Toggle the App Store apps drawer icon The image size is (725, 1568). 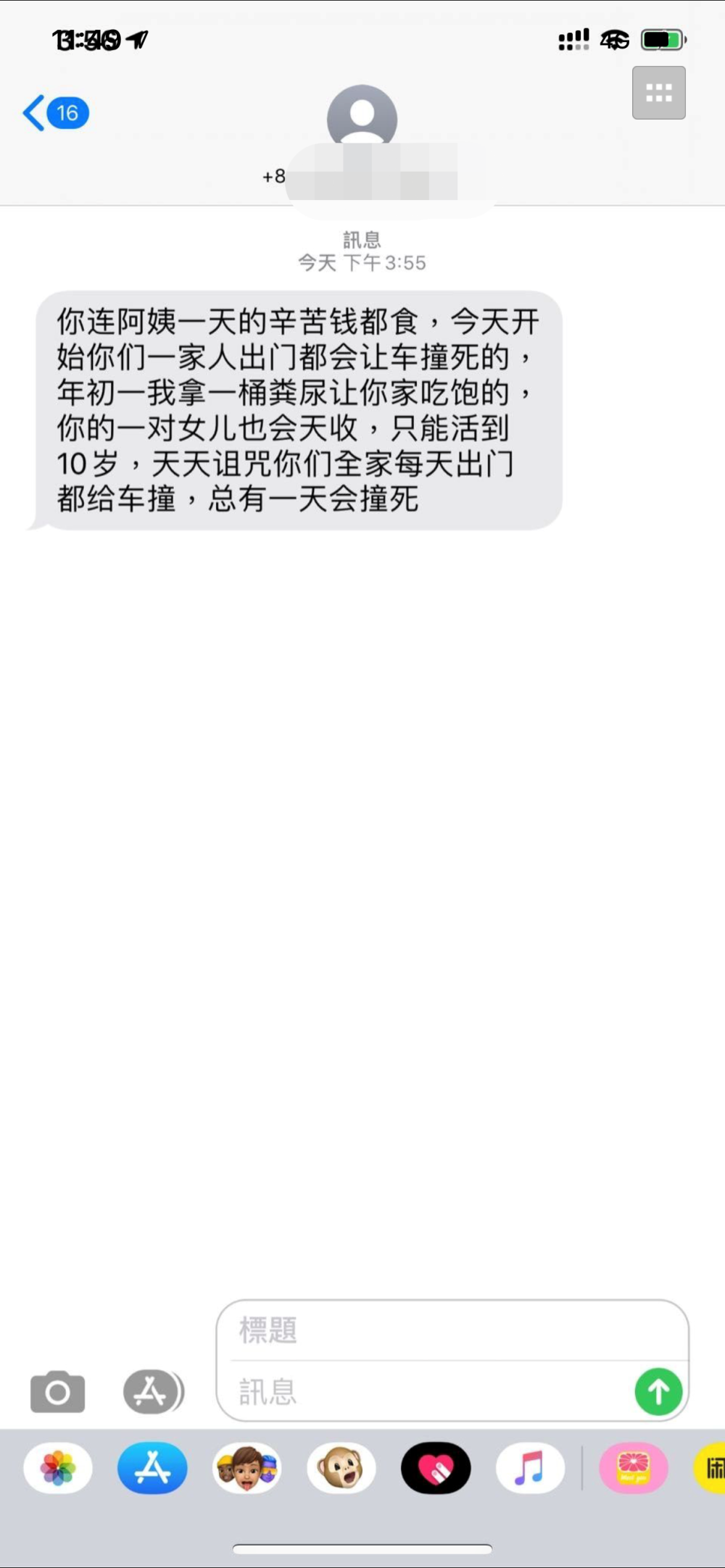pyautogui.click(x=152, y=1391)
